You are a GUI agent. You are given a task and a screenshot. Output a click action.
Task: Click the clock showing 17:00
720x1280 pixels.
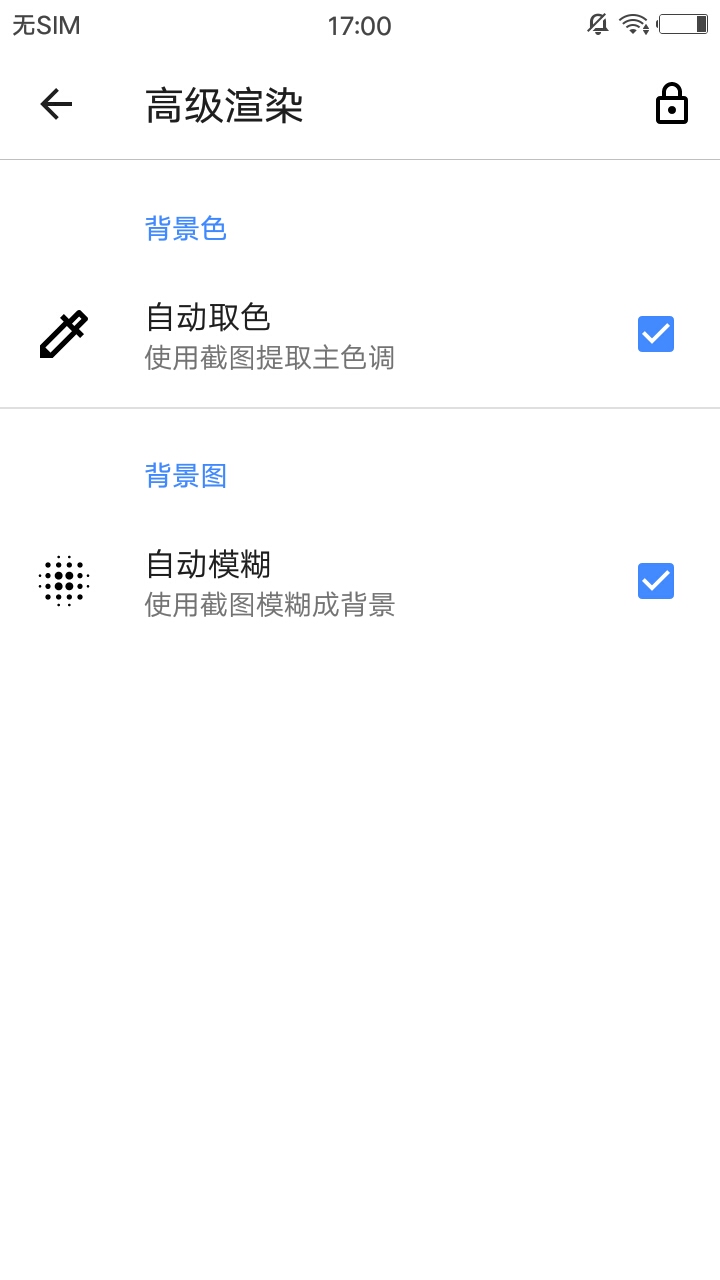pyautogui.click(x=360, y=25)
